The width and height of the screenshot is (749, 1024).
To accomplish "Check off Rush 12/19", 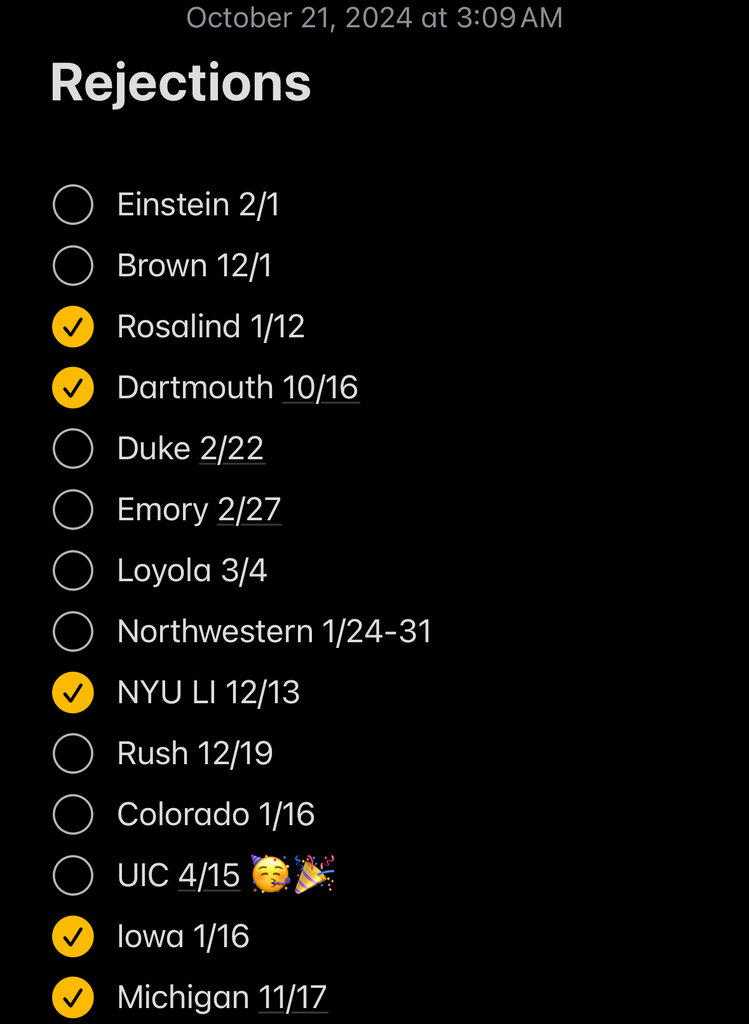I will point(73,753).
